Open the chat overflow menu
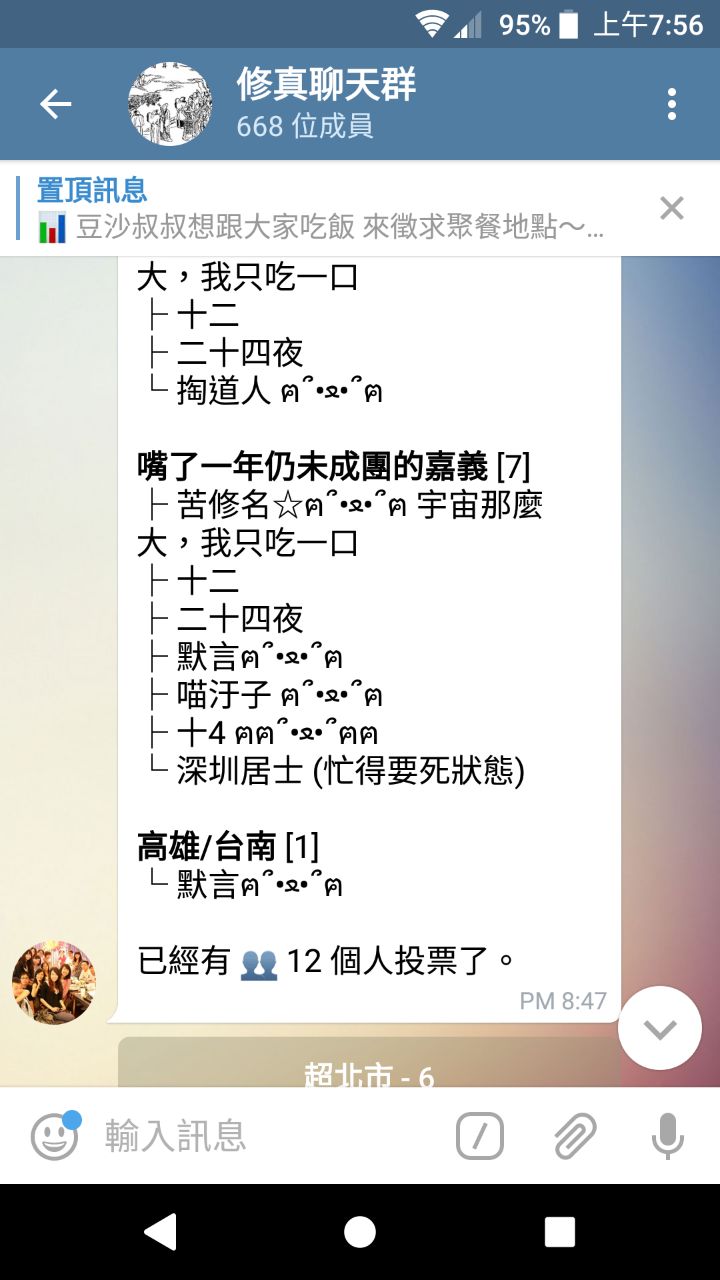Screen dimensions: 720x1280 672,104
